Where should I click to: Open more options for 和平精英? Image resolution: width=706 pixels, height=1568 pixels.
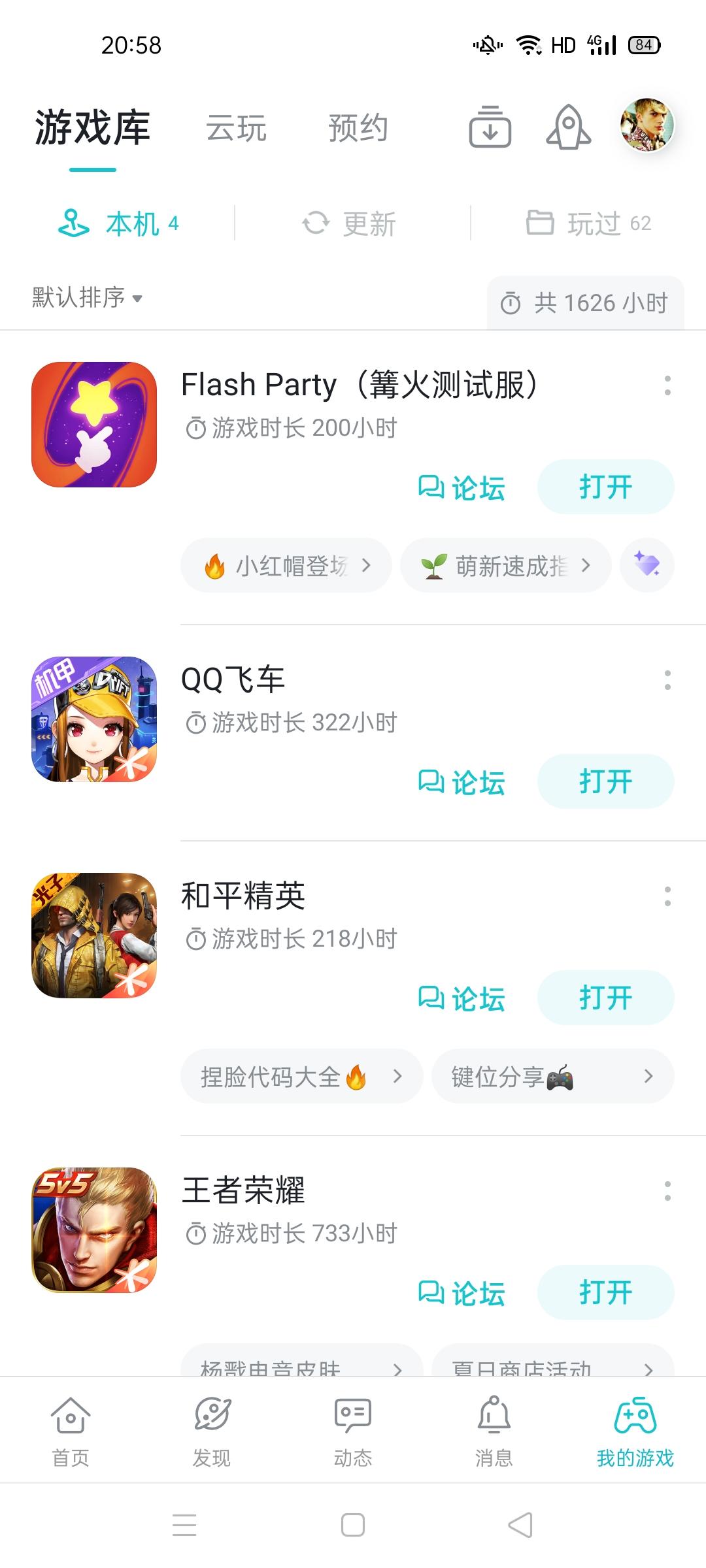[667, 896]
